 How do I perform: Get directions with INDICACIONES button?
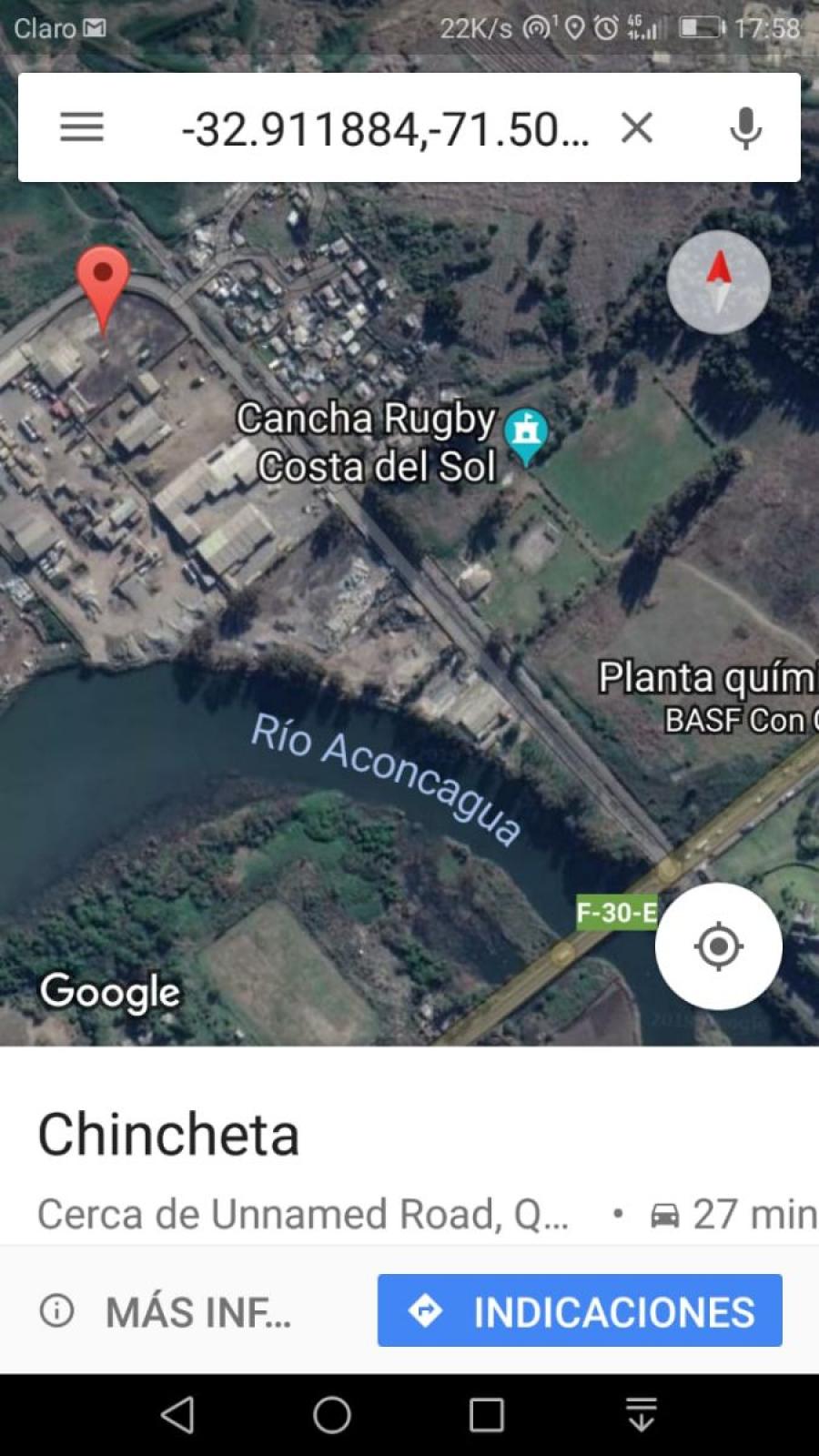point(580,1310)
